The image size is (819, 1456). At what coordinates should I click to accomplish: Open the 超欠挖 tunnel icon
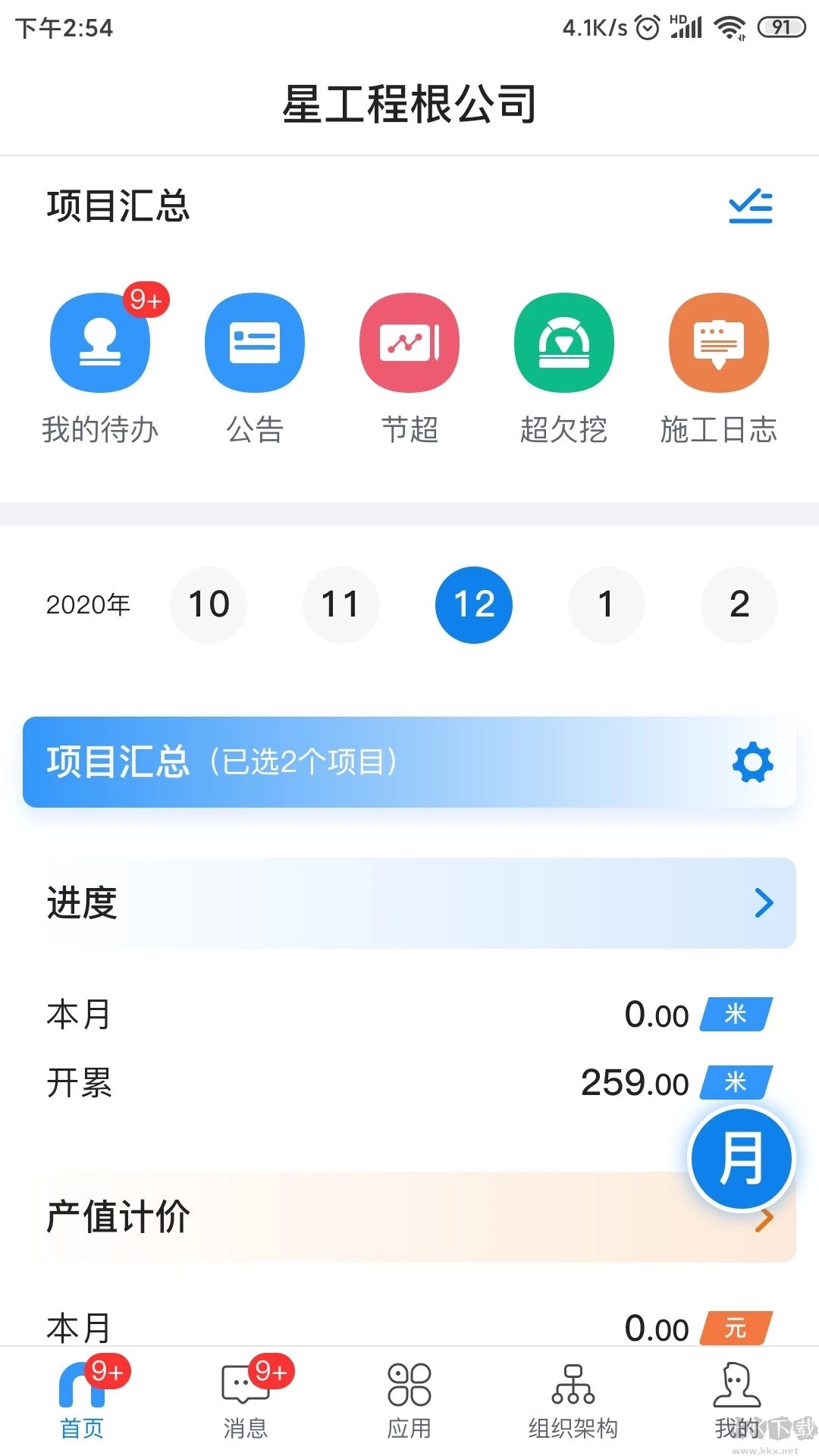click(564, 342)
